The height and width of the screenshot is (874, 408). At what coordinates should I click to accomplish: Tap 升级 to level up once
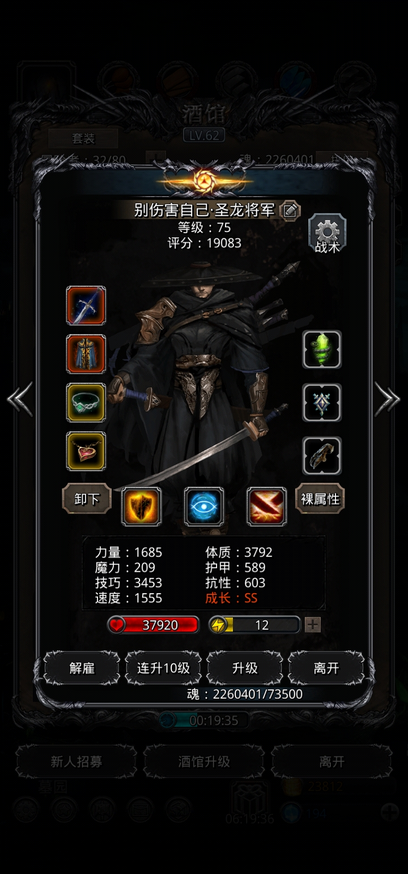245,668
